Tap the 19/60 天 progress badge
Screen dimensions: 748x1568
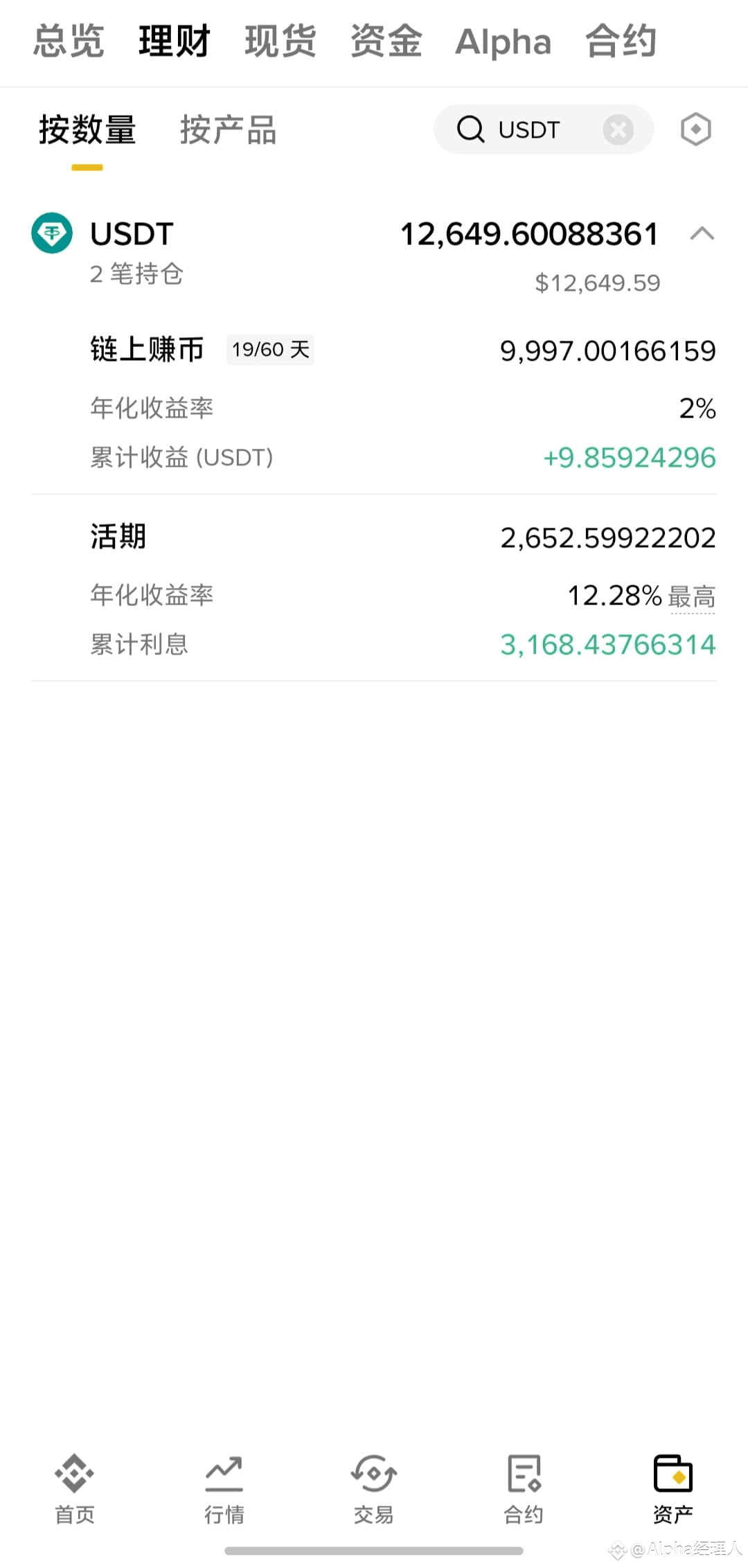click(x=270, y=350)
